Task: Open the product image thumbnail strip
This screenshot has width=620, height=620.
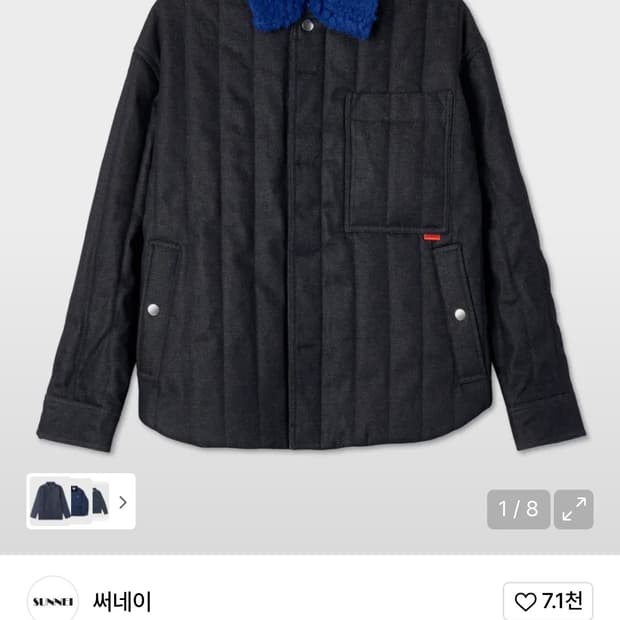Action: (x=81, y=501)
